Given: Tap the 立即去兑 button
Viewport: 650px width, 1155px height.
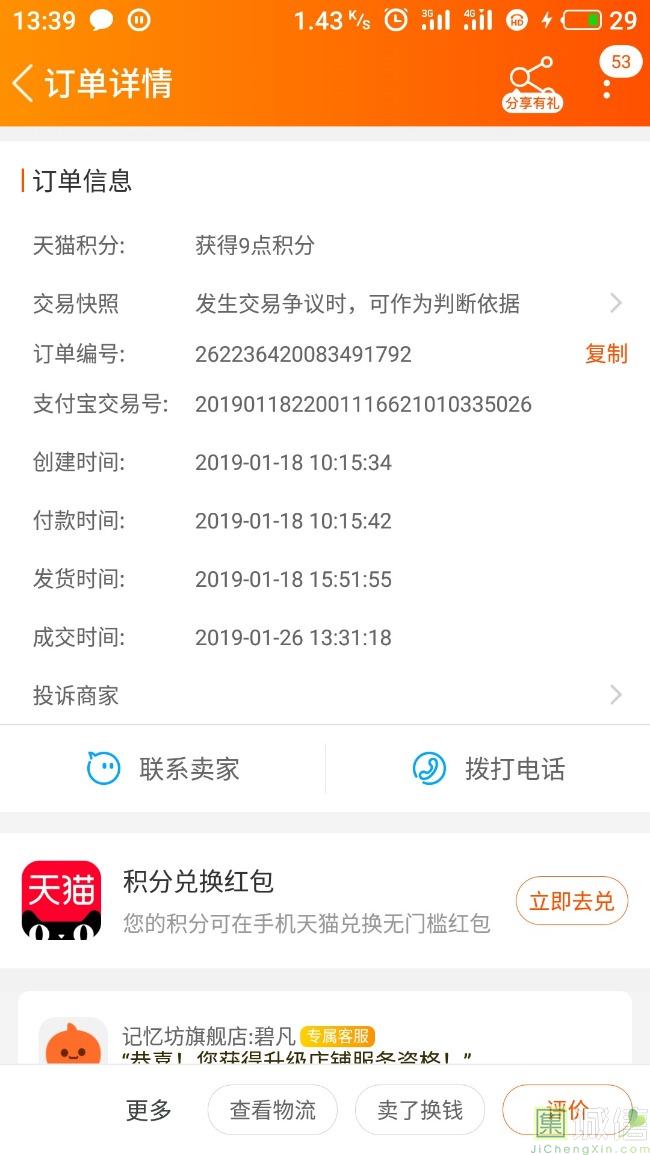Looking at the screenshot, I should coord(571,901).
